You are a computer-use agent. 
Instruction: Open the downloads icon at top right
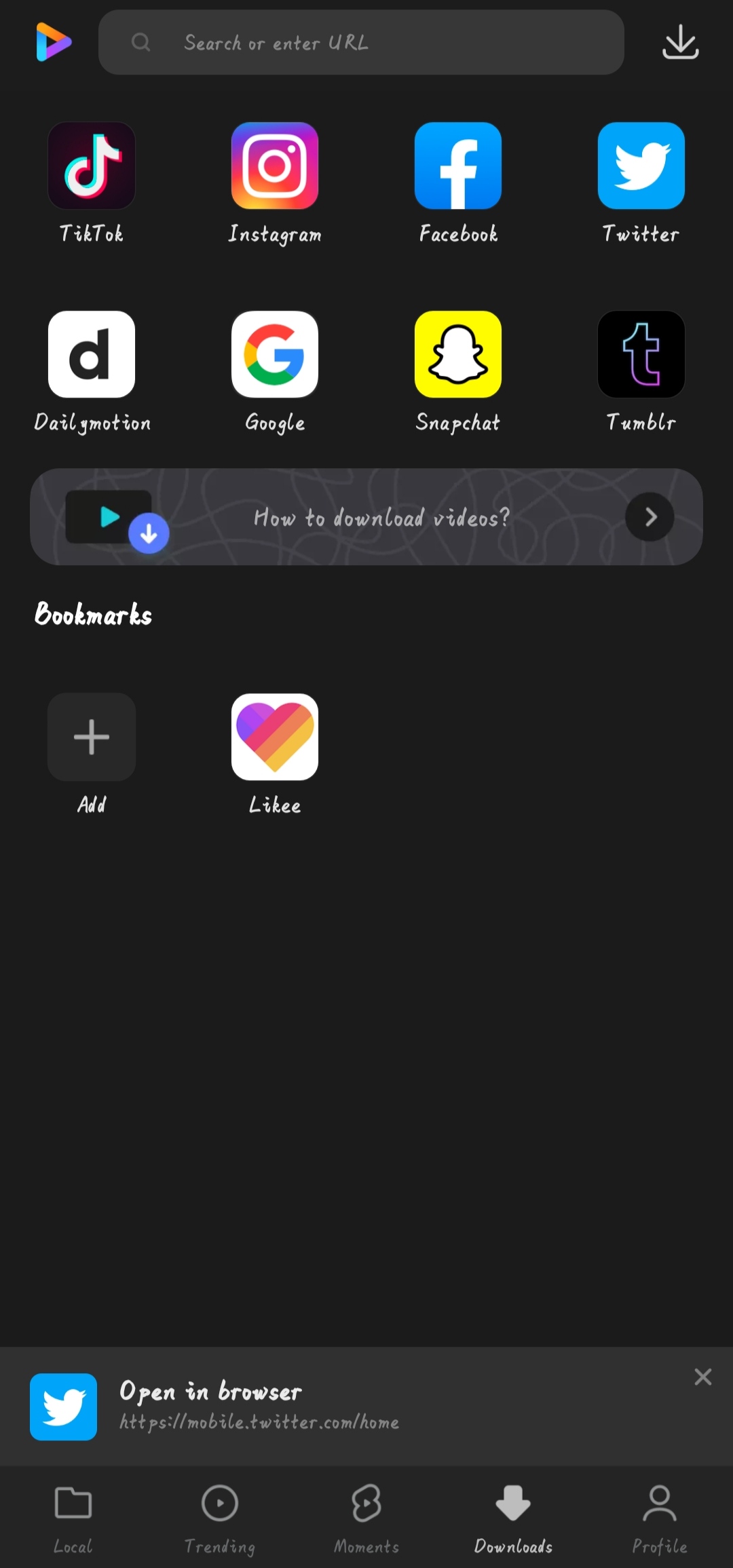tap(680, 42)
